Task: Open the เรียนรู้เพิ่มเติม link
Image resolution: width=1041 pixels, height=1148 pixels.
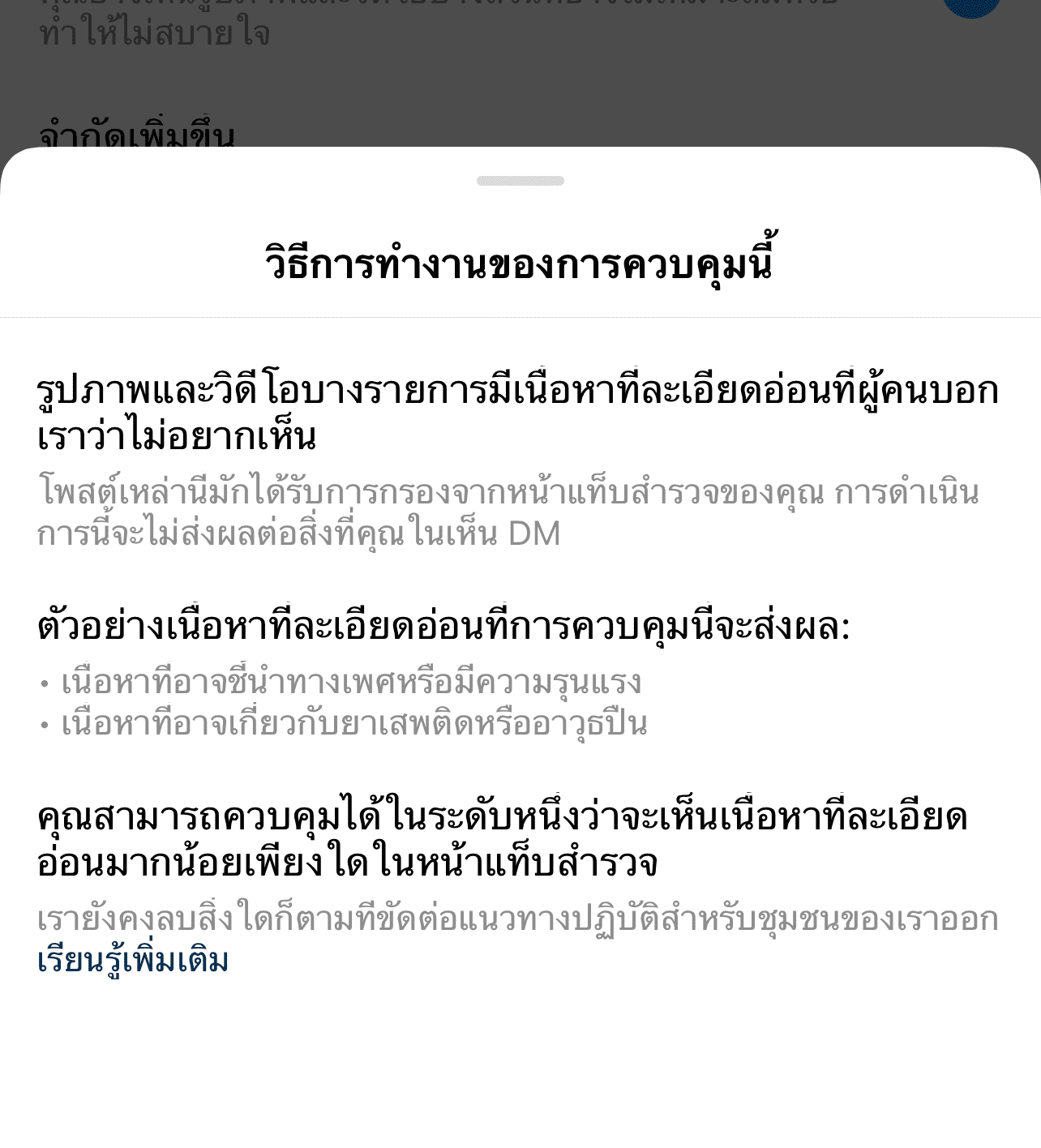Action: pyautogui.click(x=133, y=961)
